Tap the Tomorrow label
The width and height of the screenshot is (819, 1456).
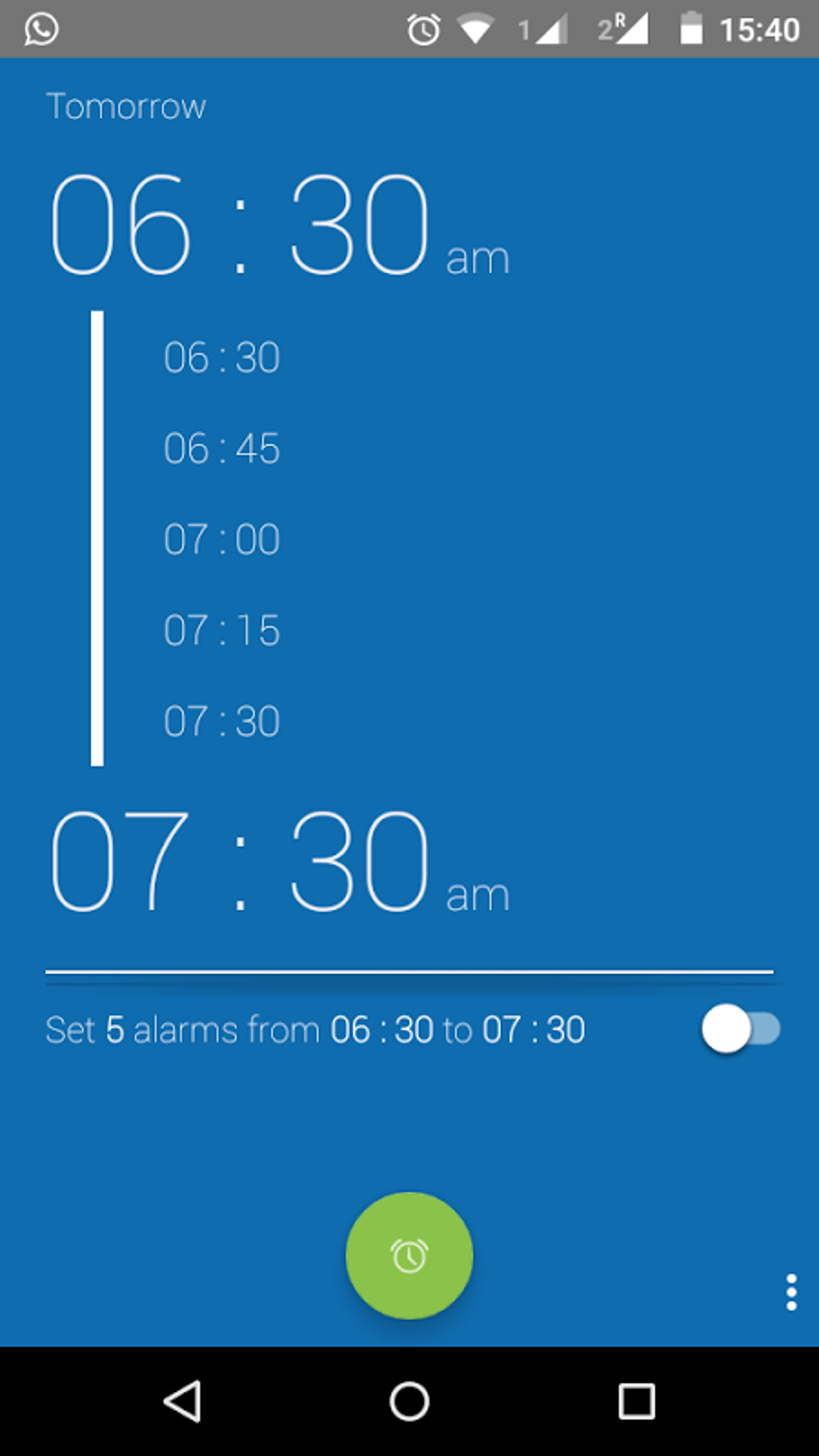coord(126,104)
